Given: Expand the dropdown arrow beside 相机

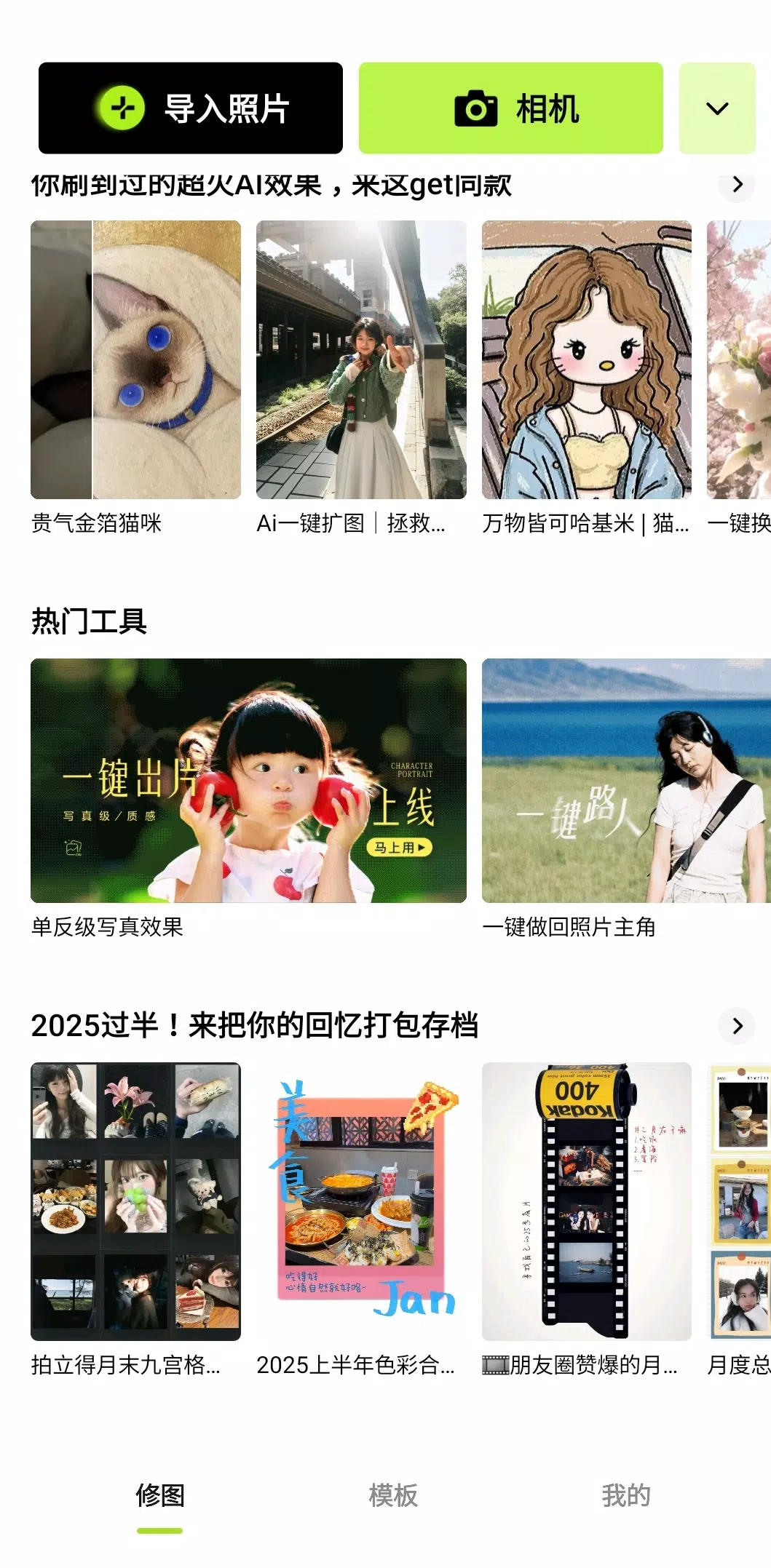Looking at the screenshot, I should coord(717,108).
